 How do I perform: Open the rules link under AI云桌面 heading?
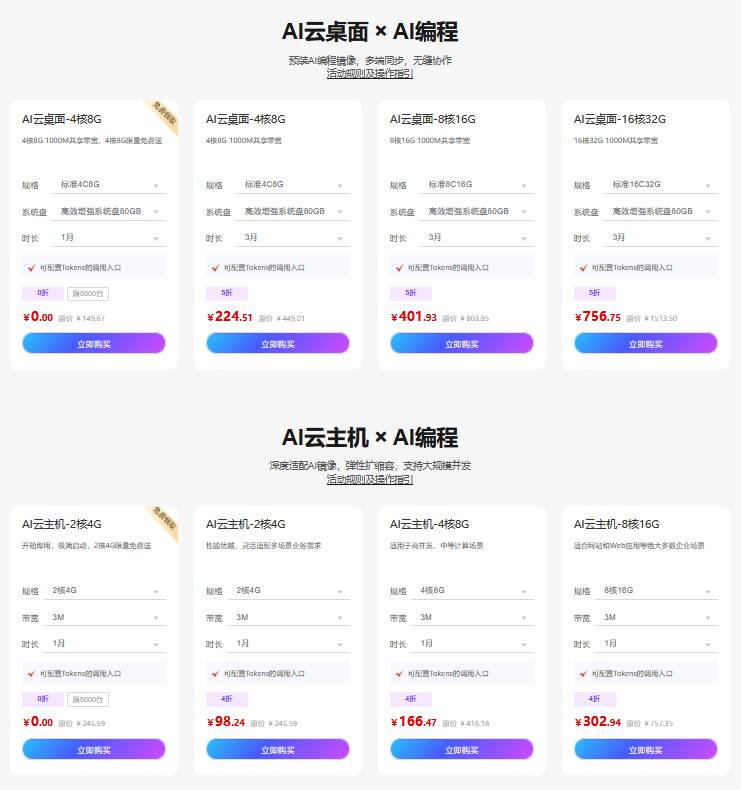point(370,74)
